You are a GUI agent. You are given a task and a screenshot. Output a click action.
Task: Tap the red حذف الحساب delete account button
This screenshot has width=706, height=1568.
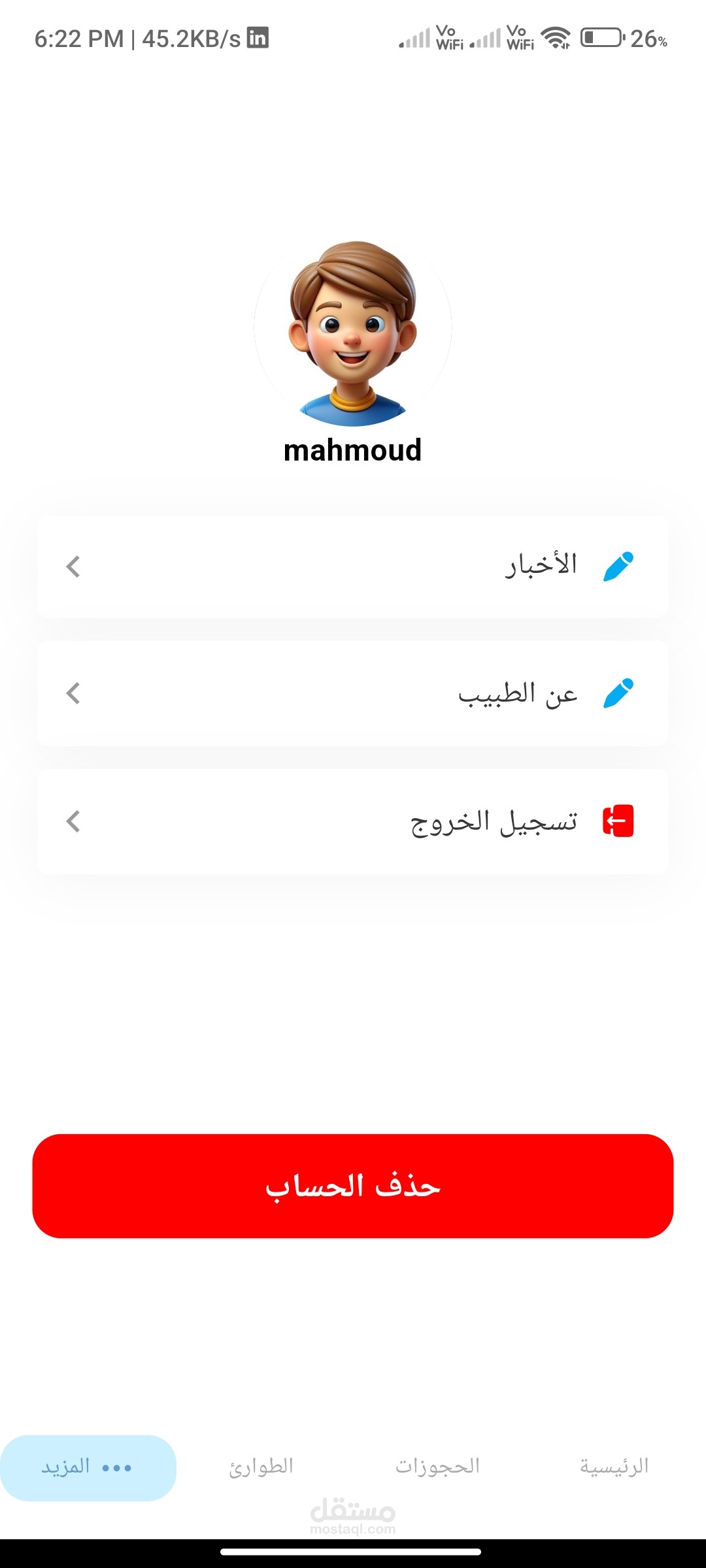[353, 1186]
